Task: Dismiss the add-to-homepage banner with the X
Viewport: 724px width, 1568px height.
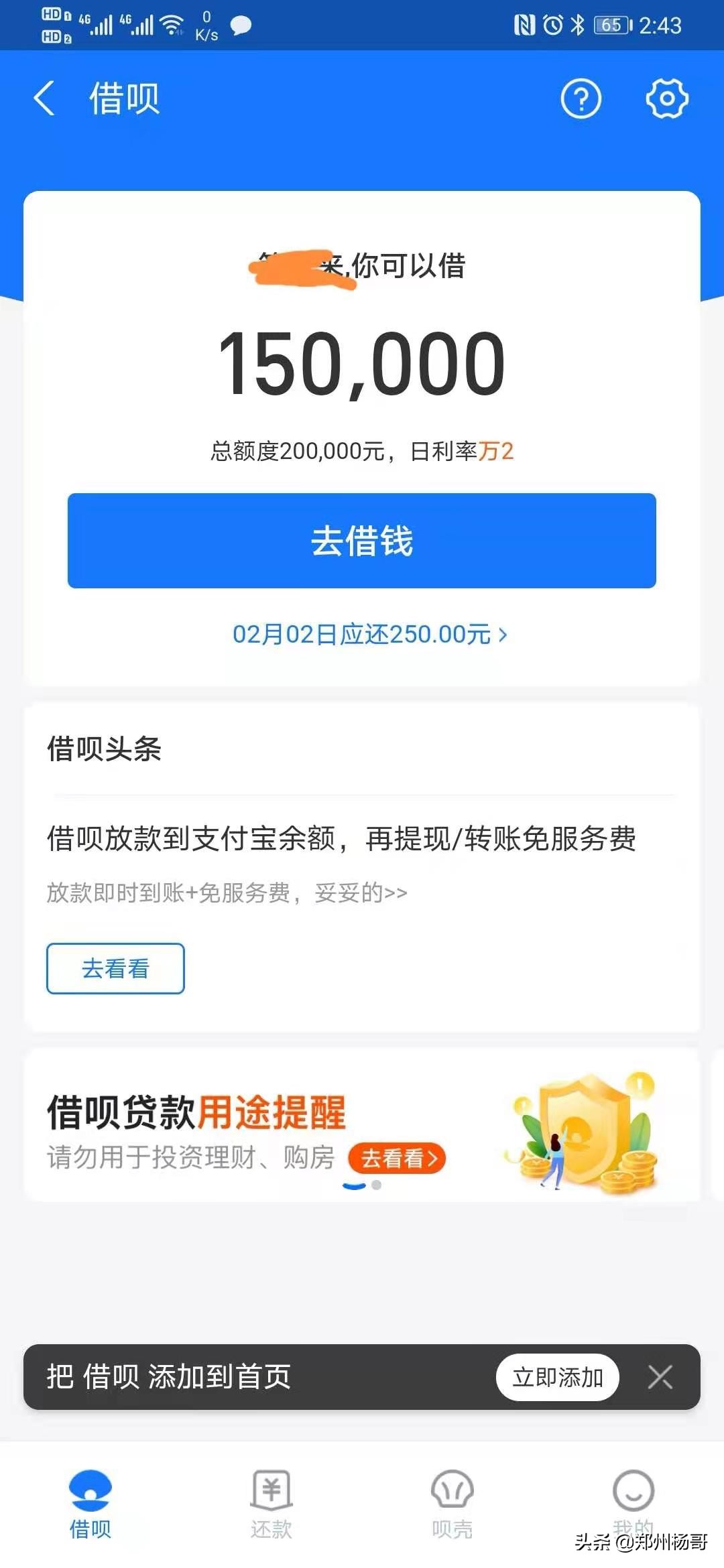Action: 660,1377
